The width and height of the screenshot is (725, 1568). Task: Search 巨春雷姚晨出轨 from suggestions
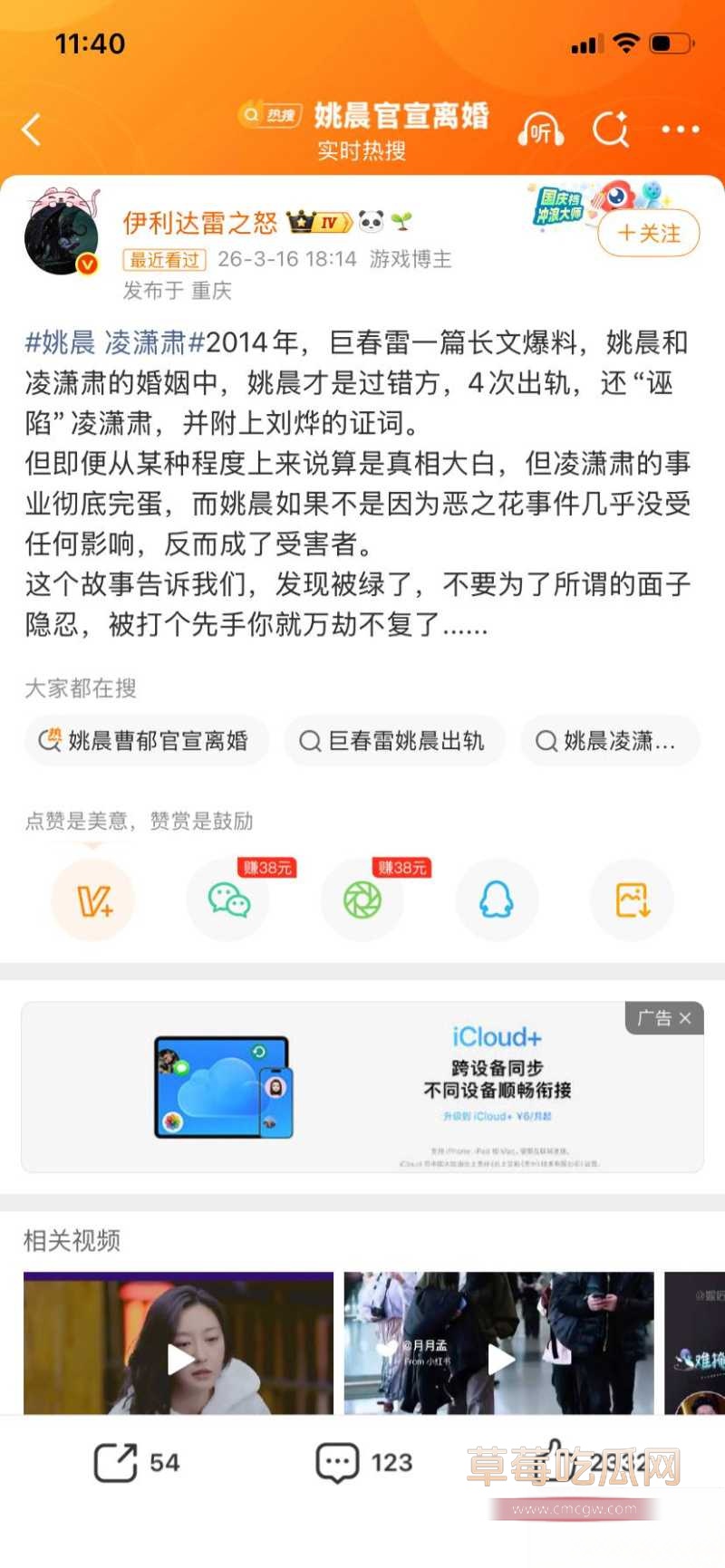coord(394,741)
